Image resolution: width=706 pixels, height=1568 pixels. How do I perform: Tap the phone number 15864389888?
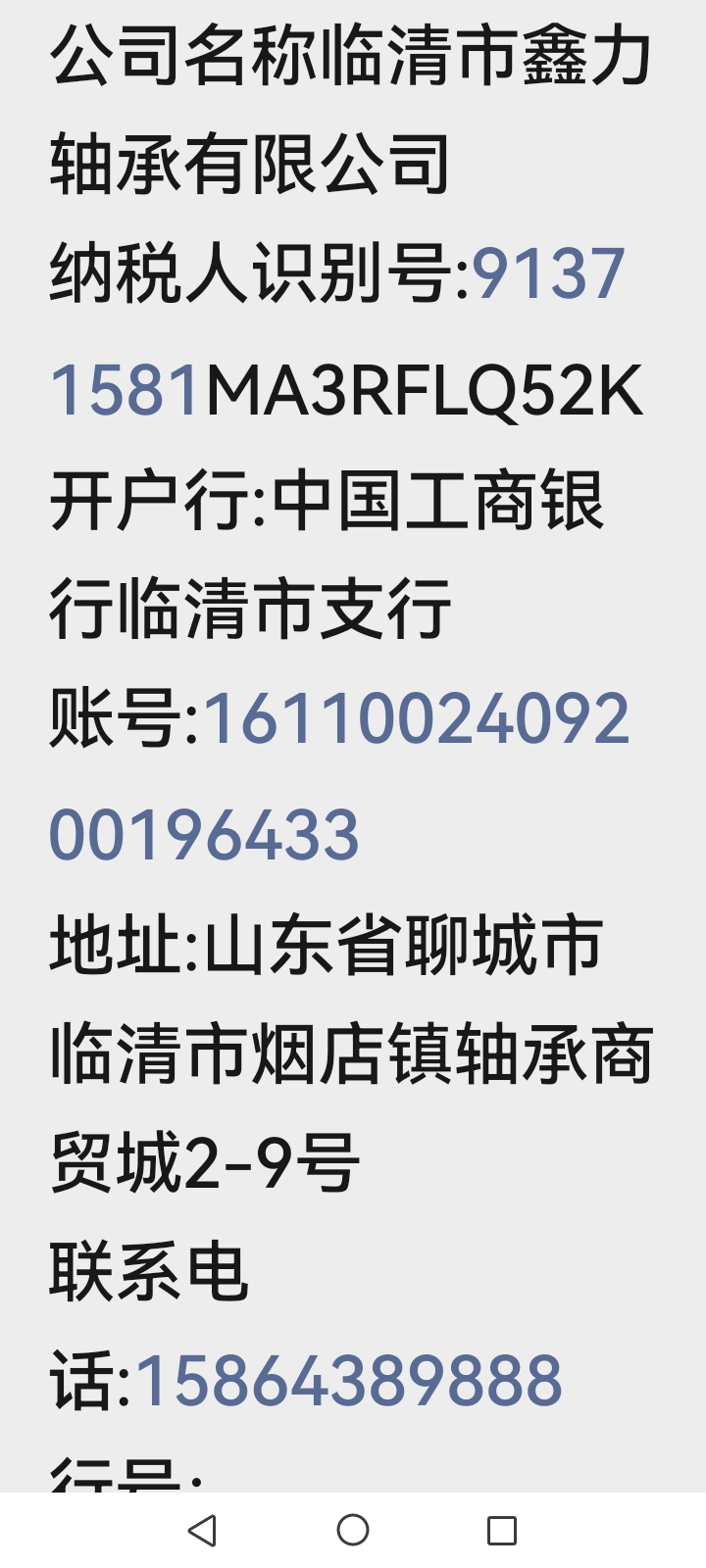(348, 1381)
